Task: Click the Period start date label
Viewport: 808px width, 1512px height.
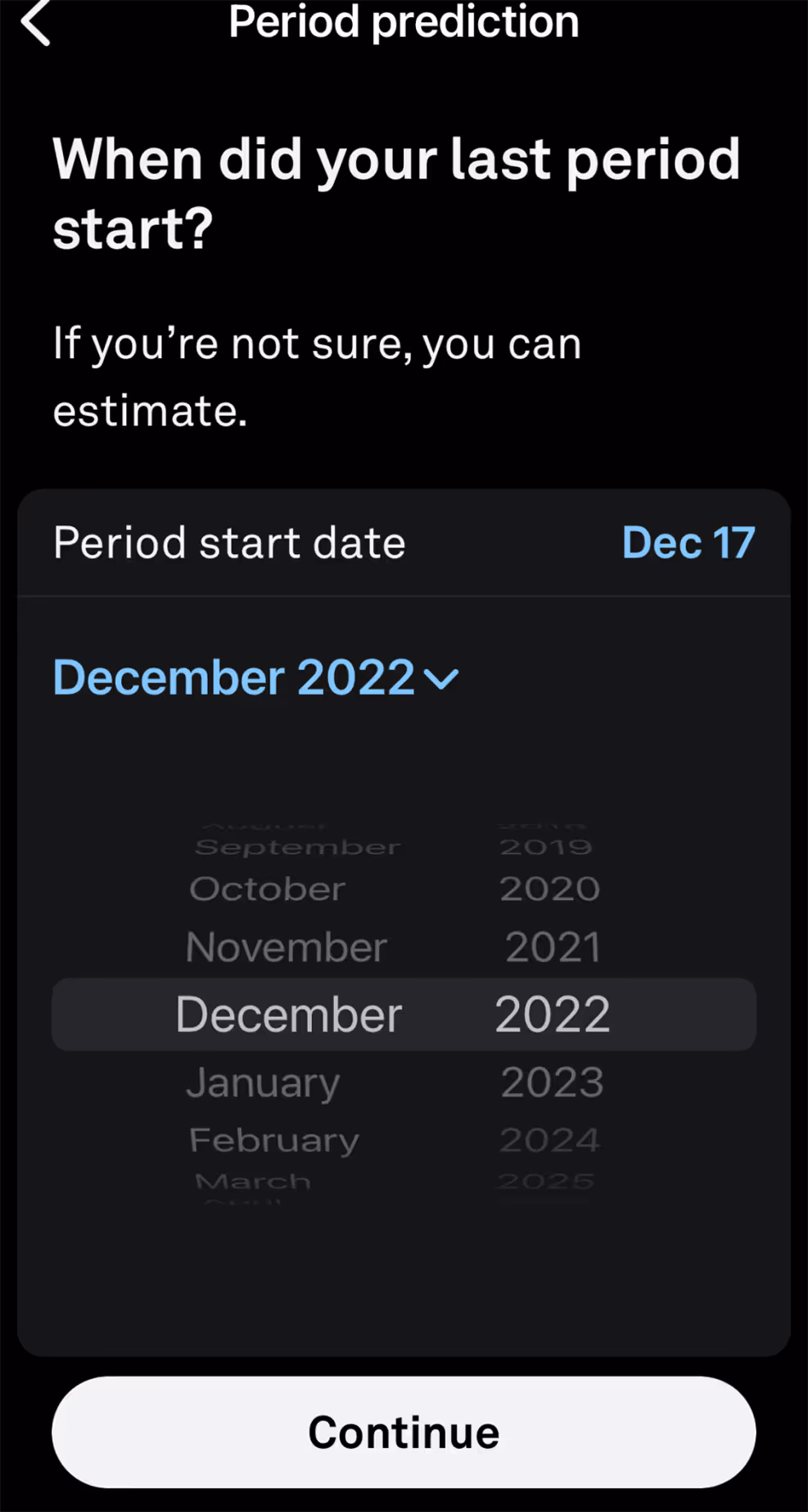Action: click(229, 542)
